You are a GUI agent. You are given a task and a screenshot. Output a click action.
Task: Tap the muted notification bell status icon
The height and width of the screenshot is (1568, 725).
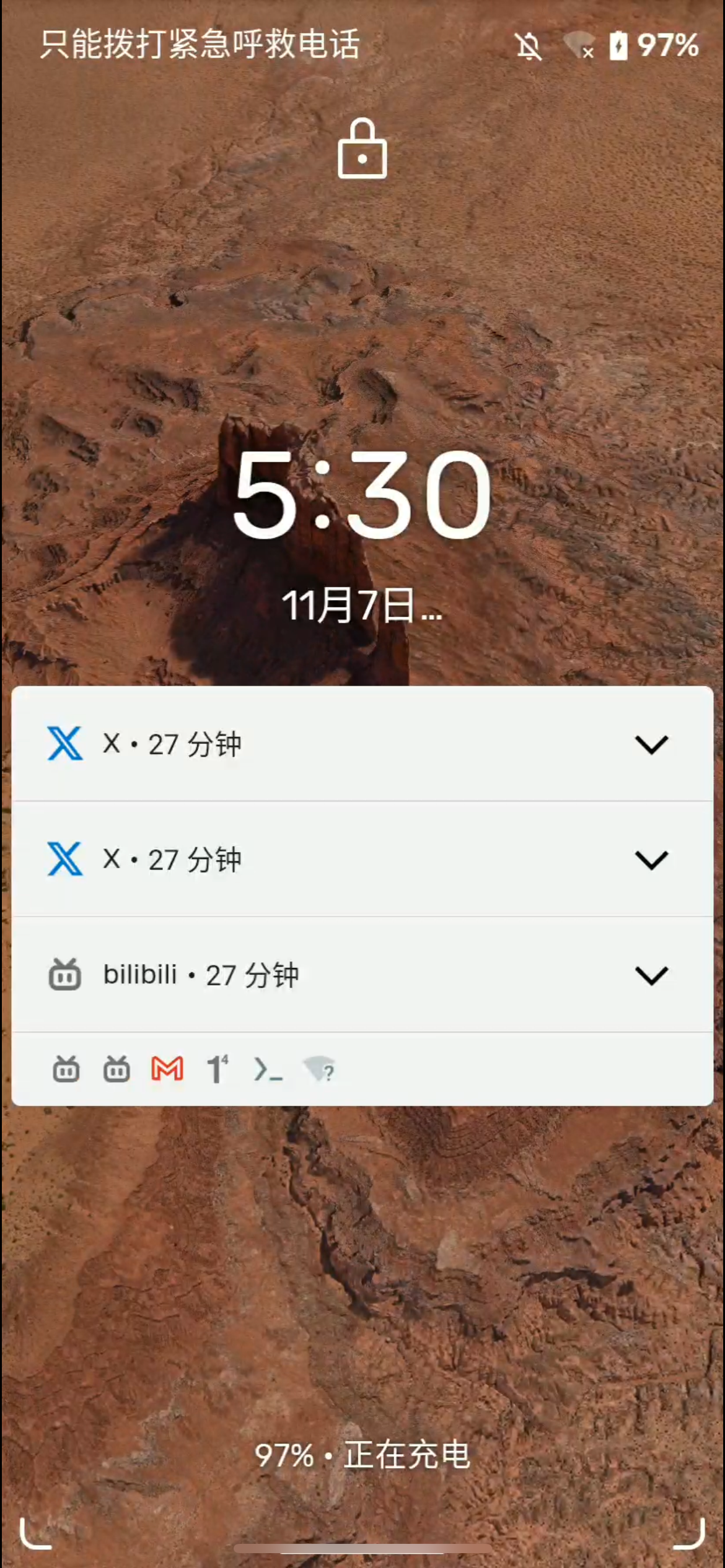[528, 46]
